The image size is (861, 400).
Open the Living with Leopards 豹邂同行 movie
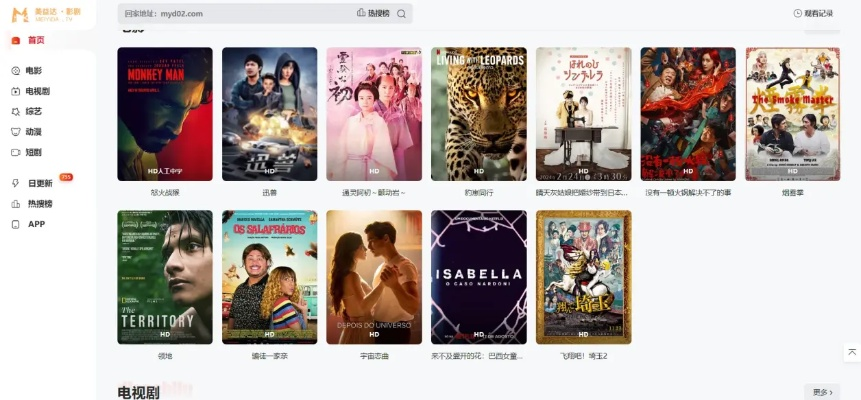[x=479, y=113]
